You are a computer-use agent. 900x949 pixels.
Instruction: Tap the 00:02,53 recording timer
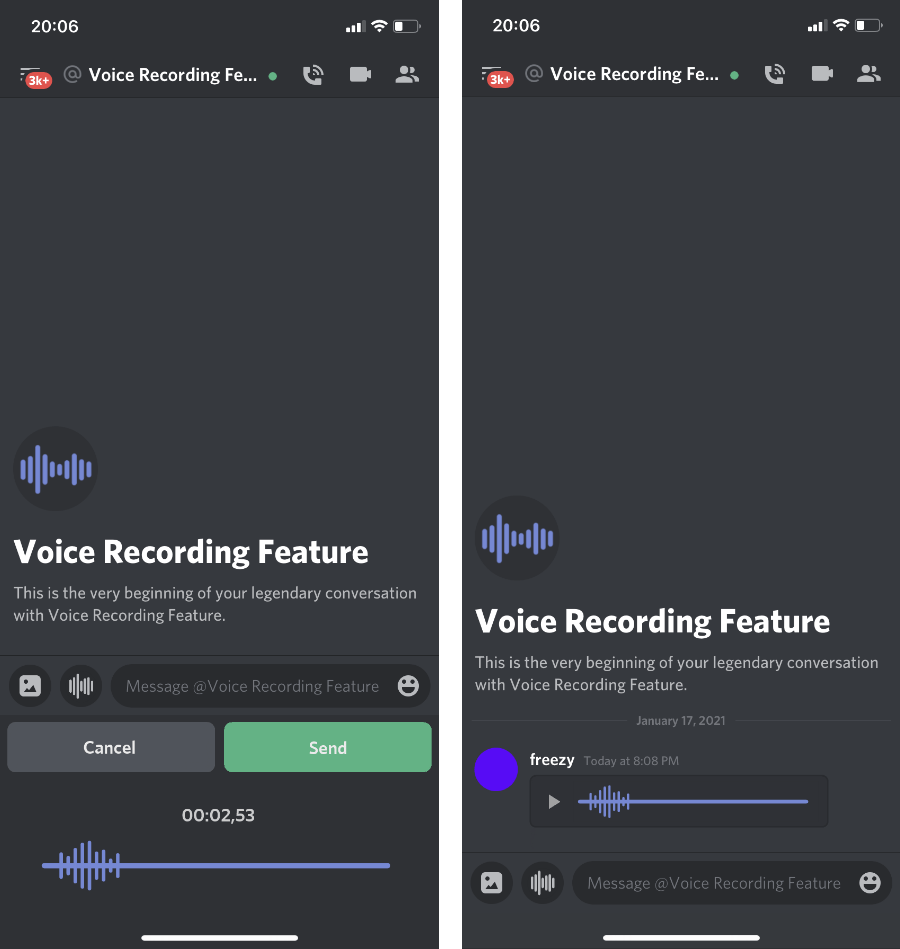point(218,815)
